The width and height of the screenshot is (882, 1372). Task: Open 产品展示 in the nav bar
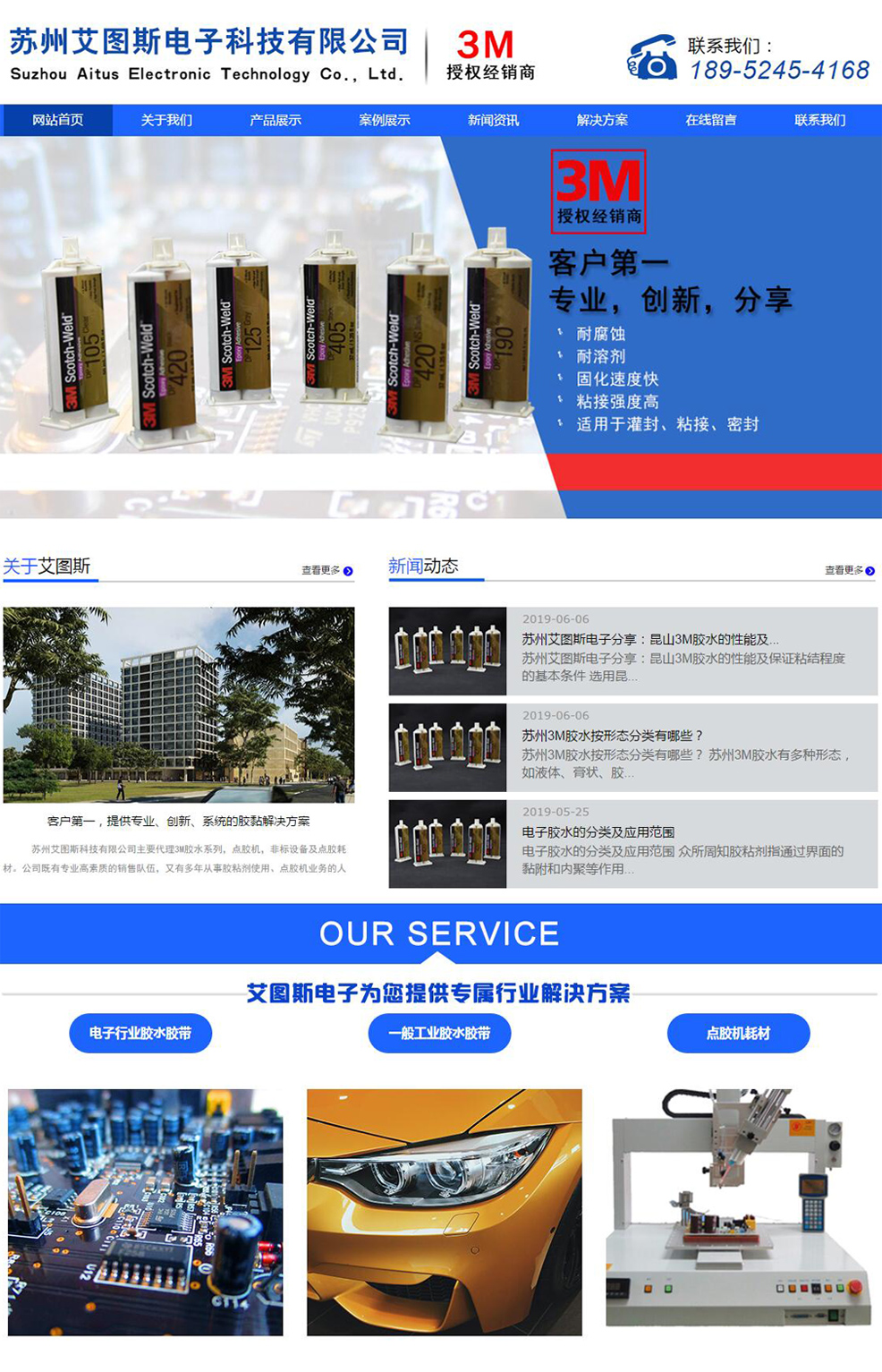[x=276, y=120]
